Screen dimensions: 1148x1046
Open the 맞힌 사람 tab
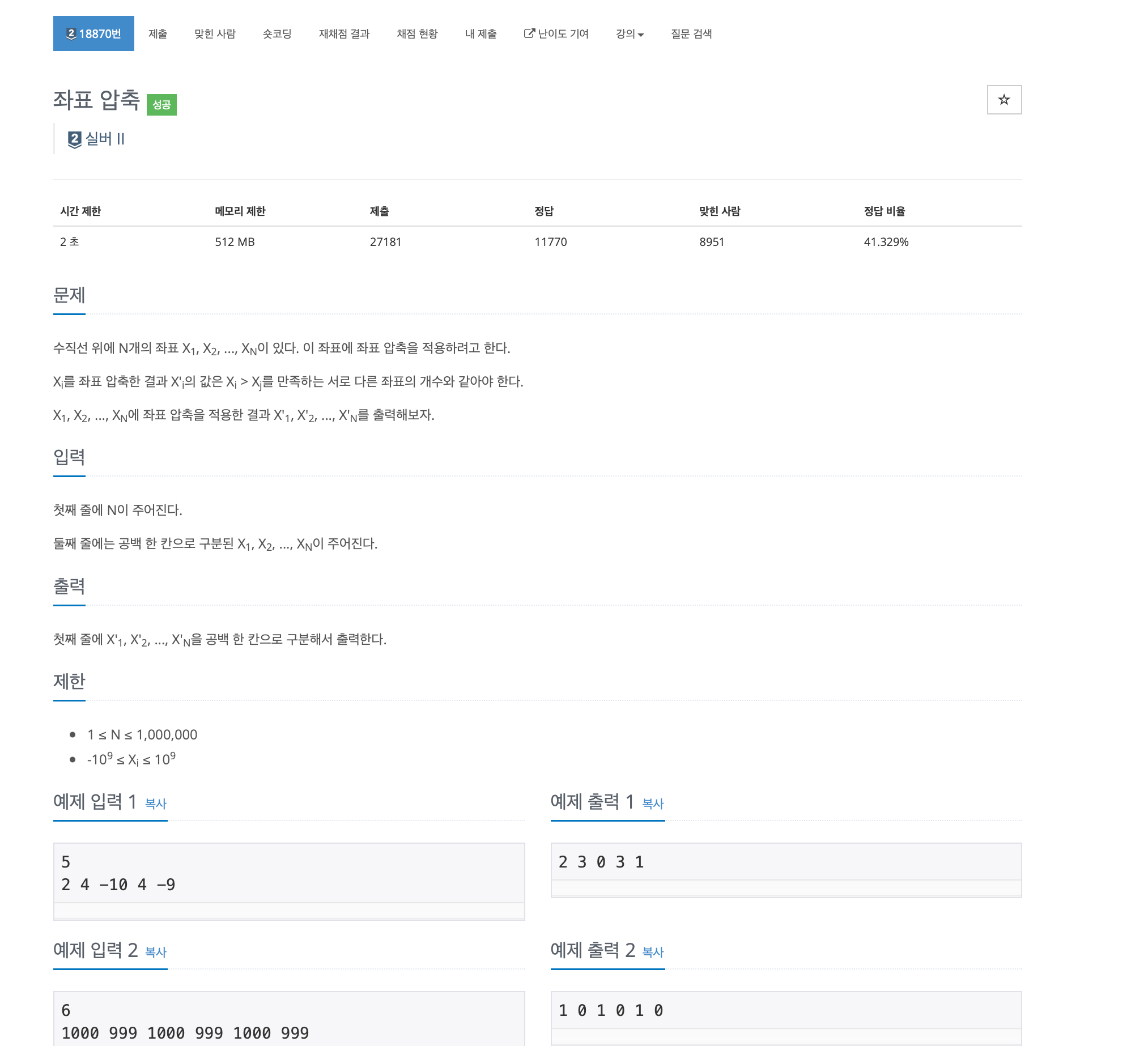pyautogui.click(x=215, y=33)
